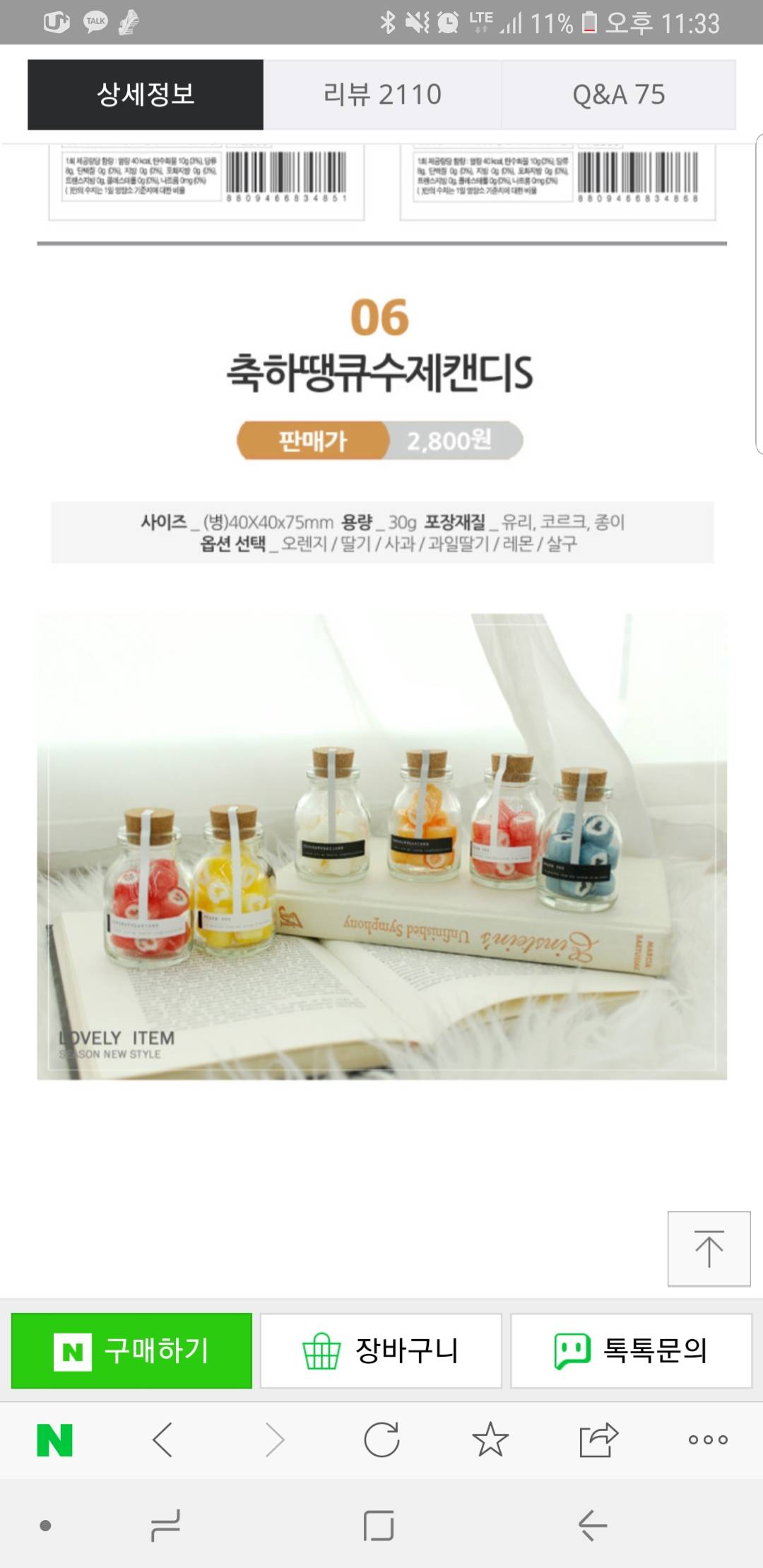Open 톡톡문의 chat inquiry

[x=631, y=1350]
